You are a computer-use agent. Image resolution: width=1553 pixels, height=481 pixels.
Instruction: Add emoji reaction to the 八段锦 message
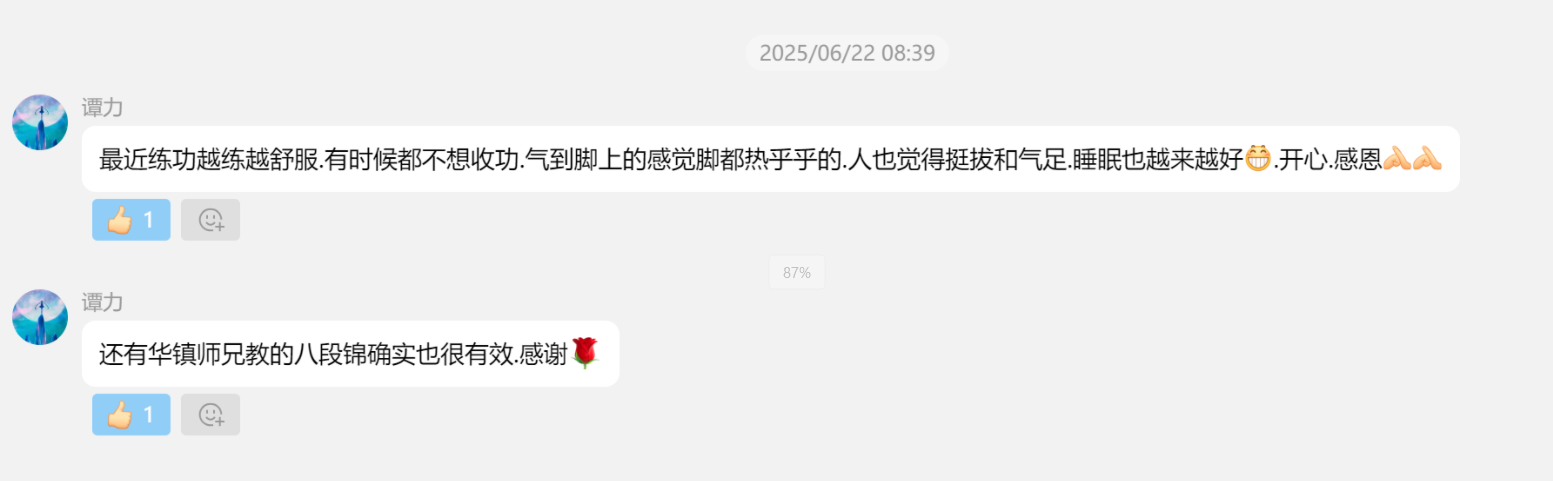[210, 414]
